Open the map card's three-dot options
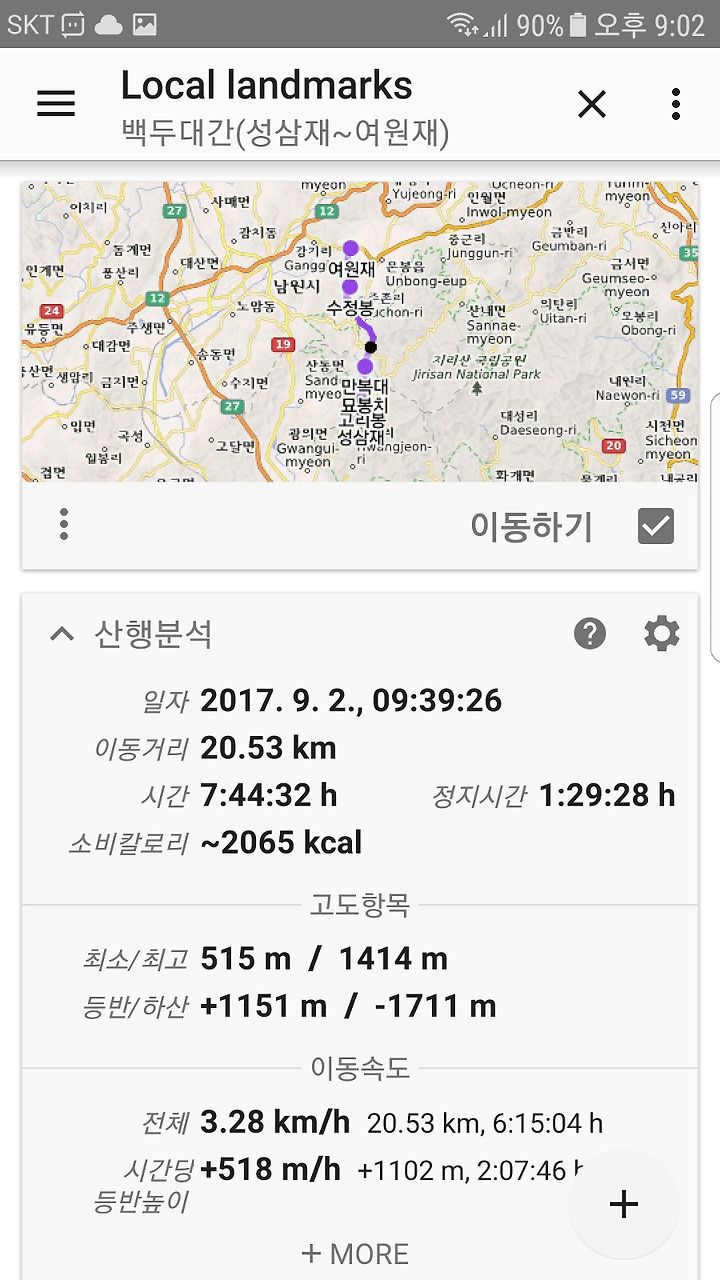This screenshot has height=1280, width=720. 64,525
